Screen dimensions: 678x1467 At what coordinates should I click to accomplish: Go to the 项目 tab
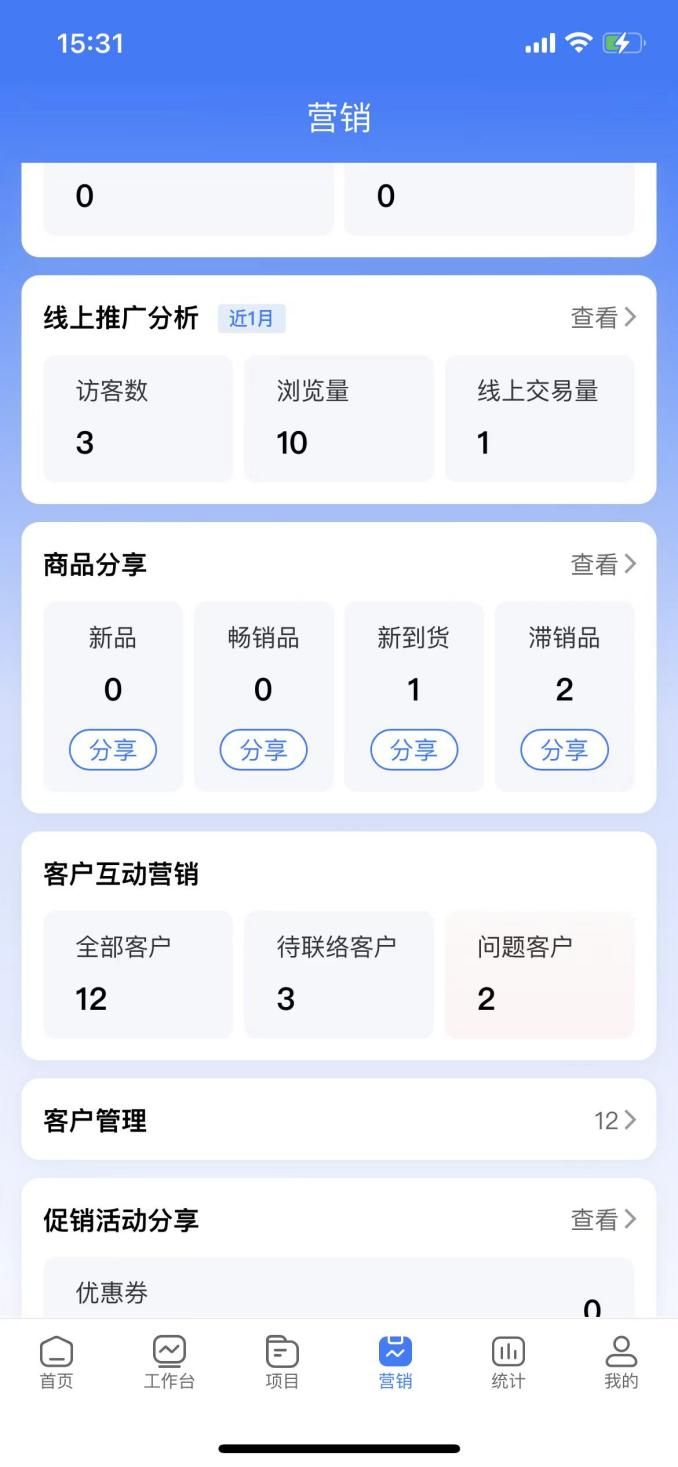pos(282,1362)
